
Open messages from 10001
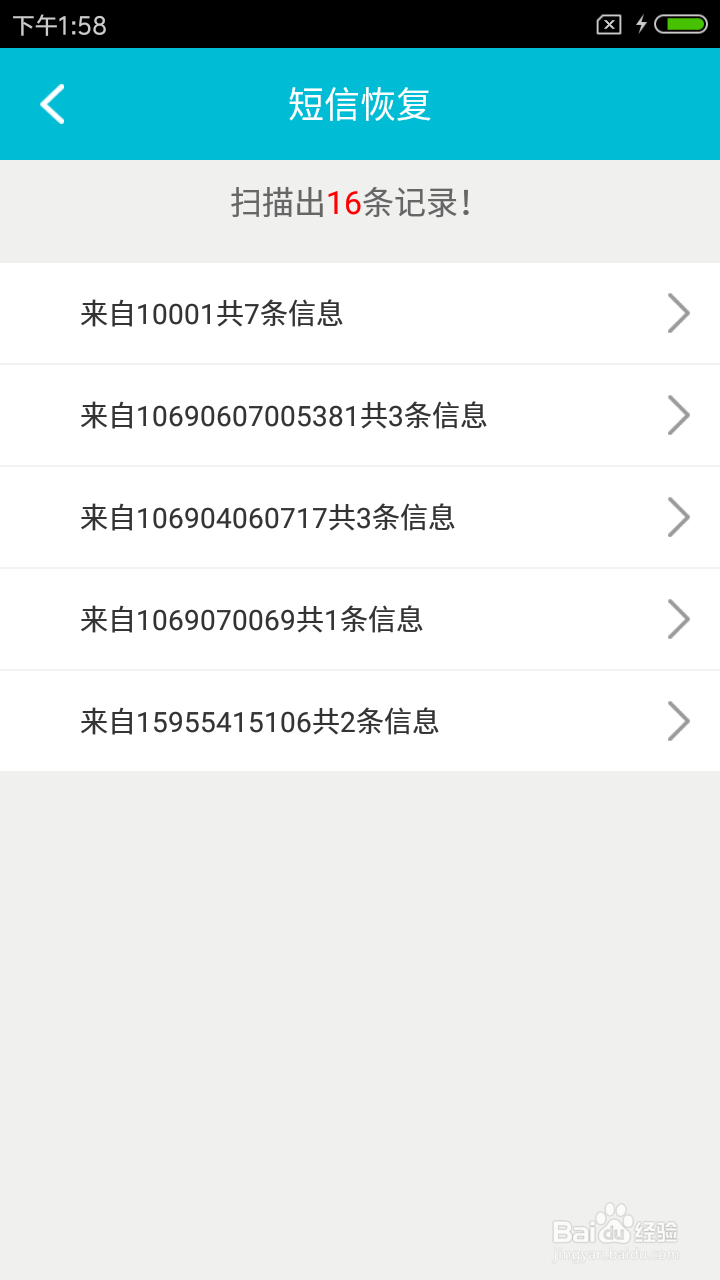click(360, 314)
